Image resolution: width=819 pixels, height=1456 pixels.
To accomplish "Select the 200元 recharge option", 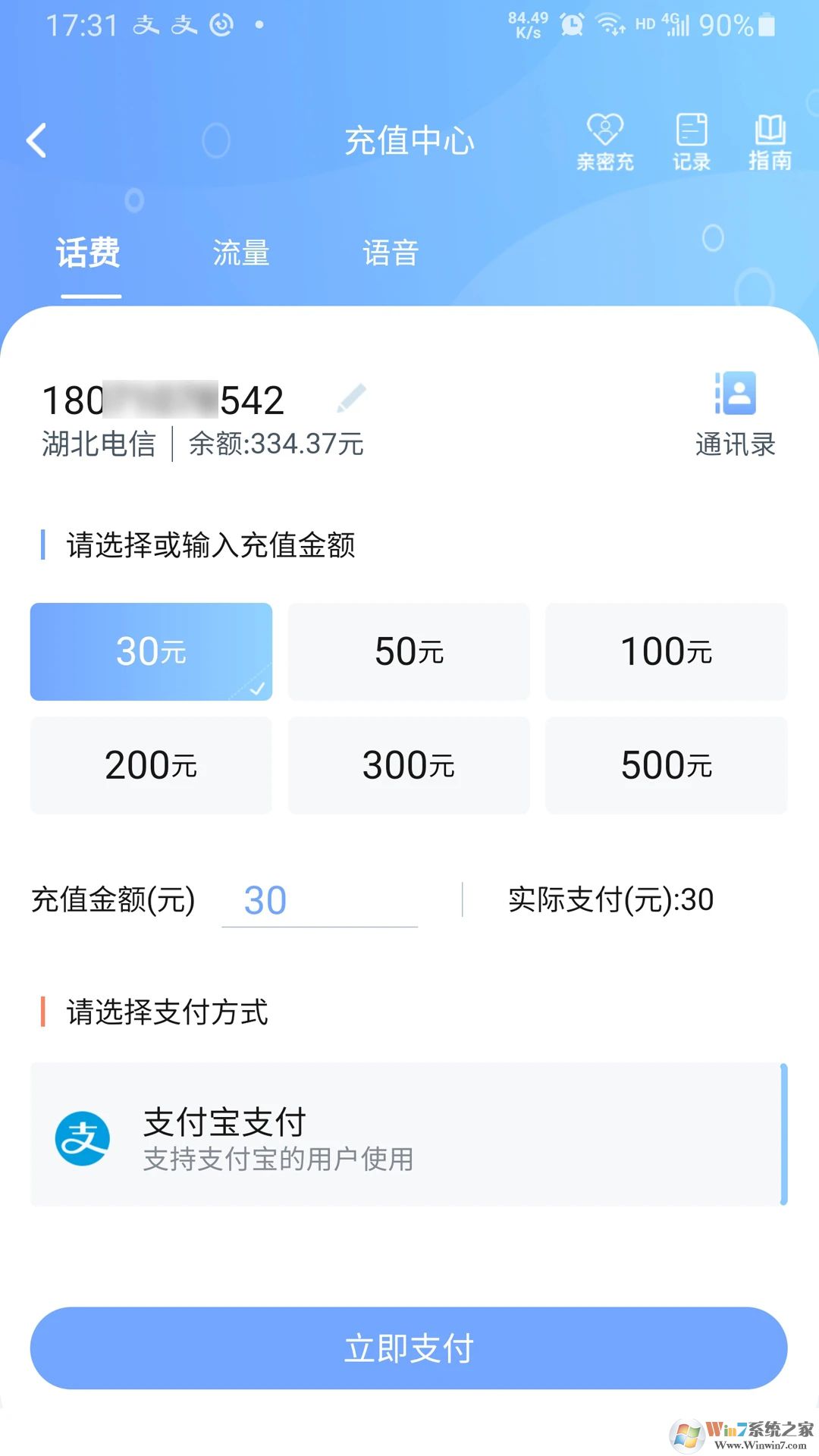I will click(x=150, y=764).
